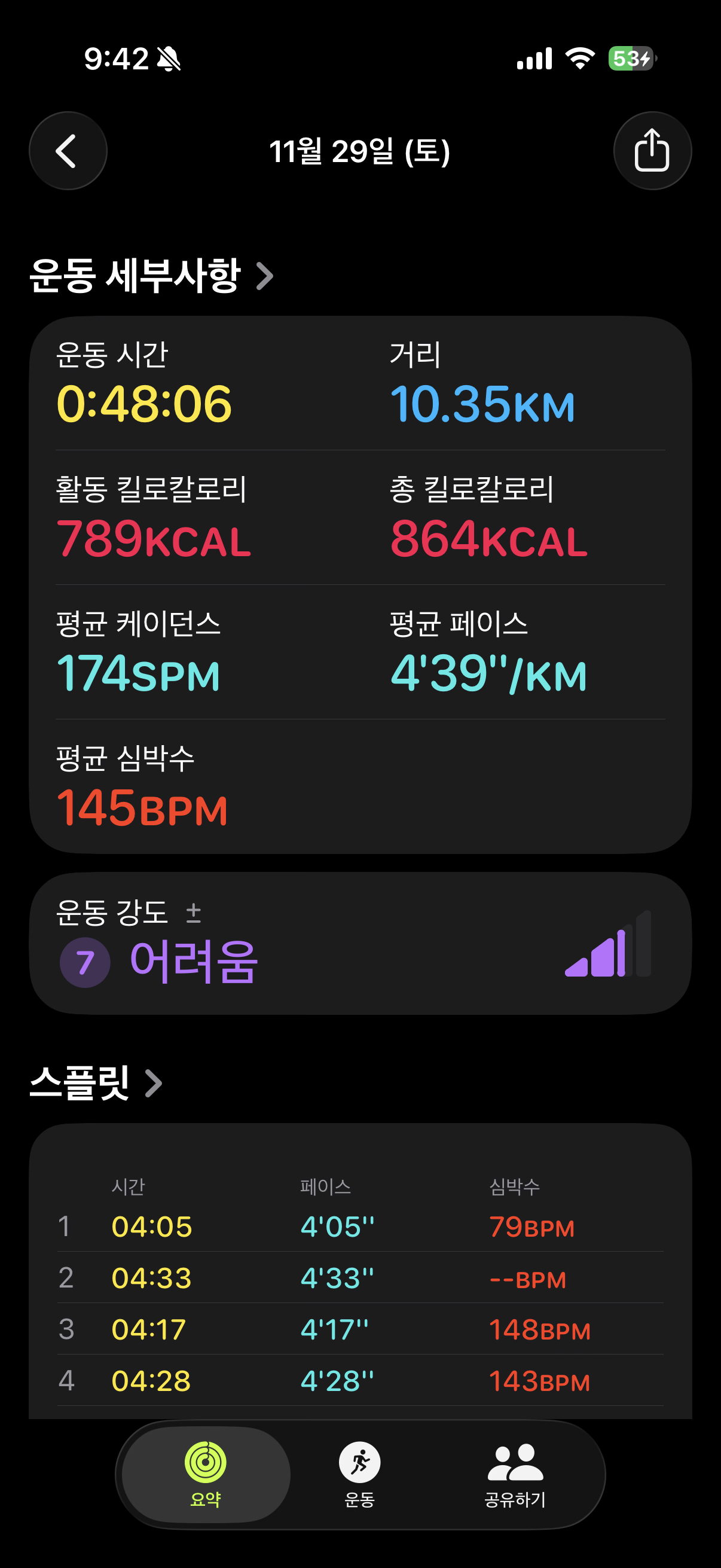The image size is (721, 1568).
Task: Switch to the 공유하기 tab
Action: (x=515, y=1473)
